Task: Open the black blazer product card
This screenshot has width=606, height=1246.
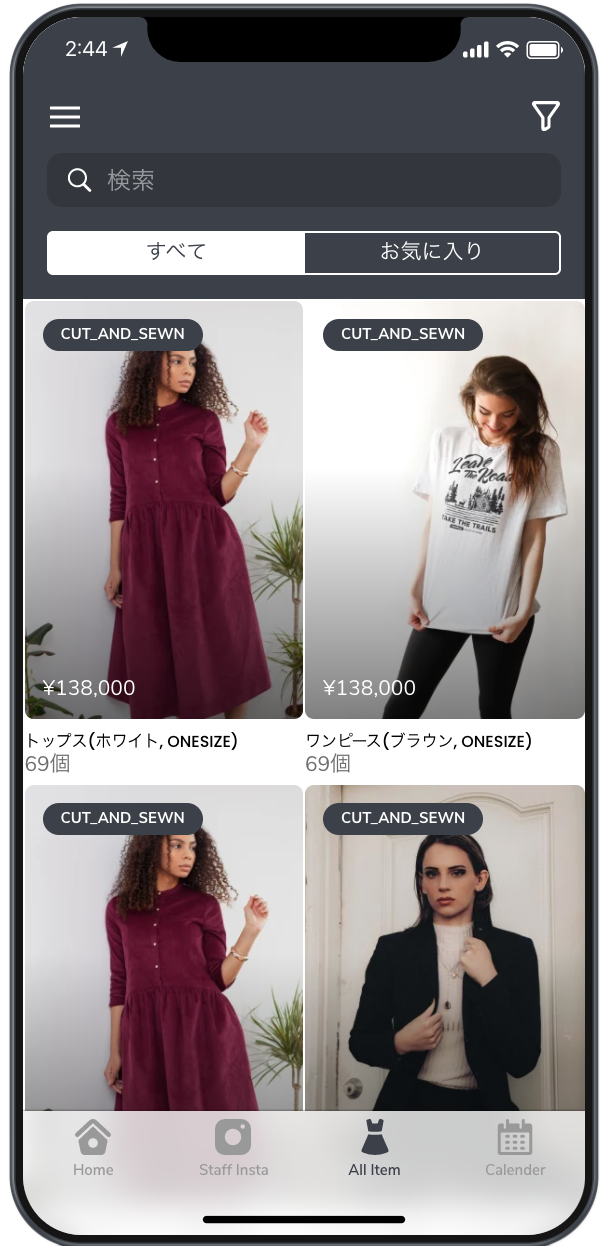Action: click(x=444, y=950)
